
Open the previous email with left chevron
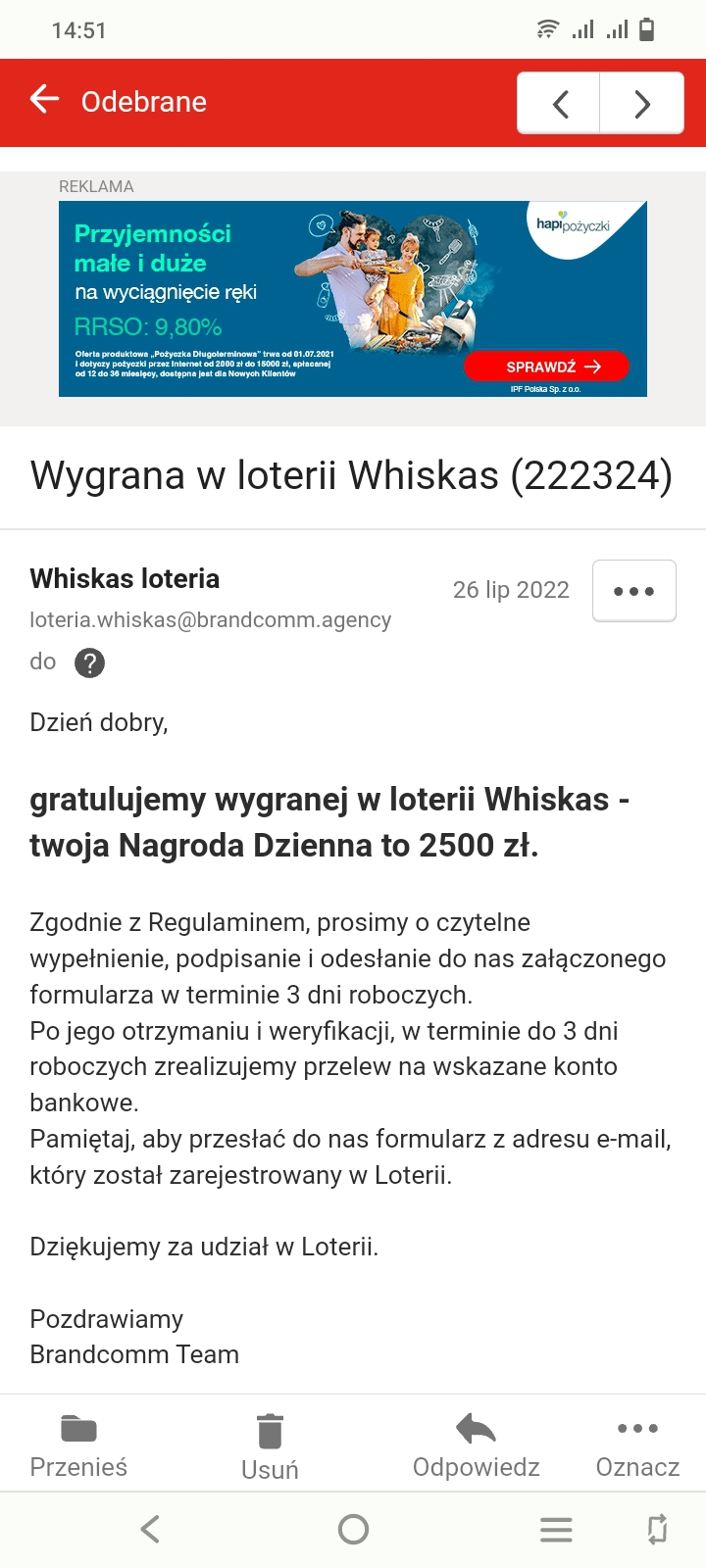tap(560, 103)
